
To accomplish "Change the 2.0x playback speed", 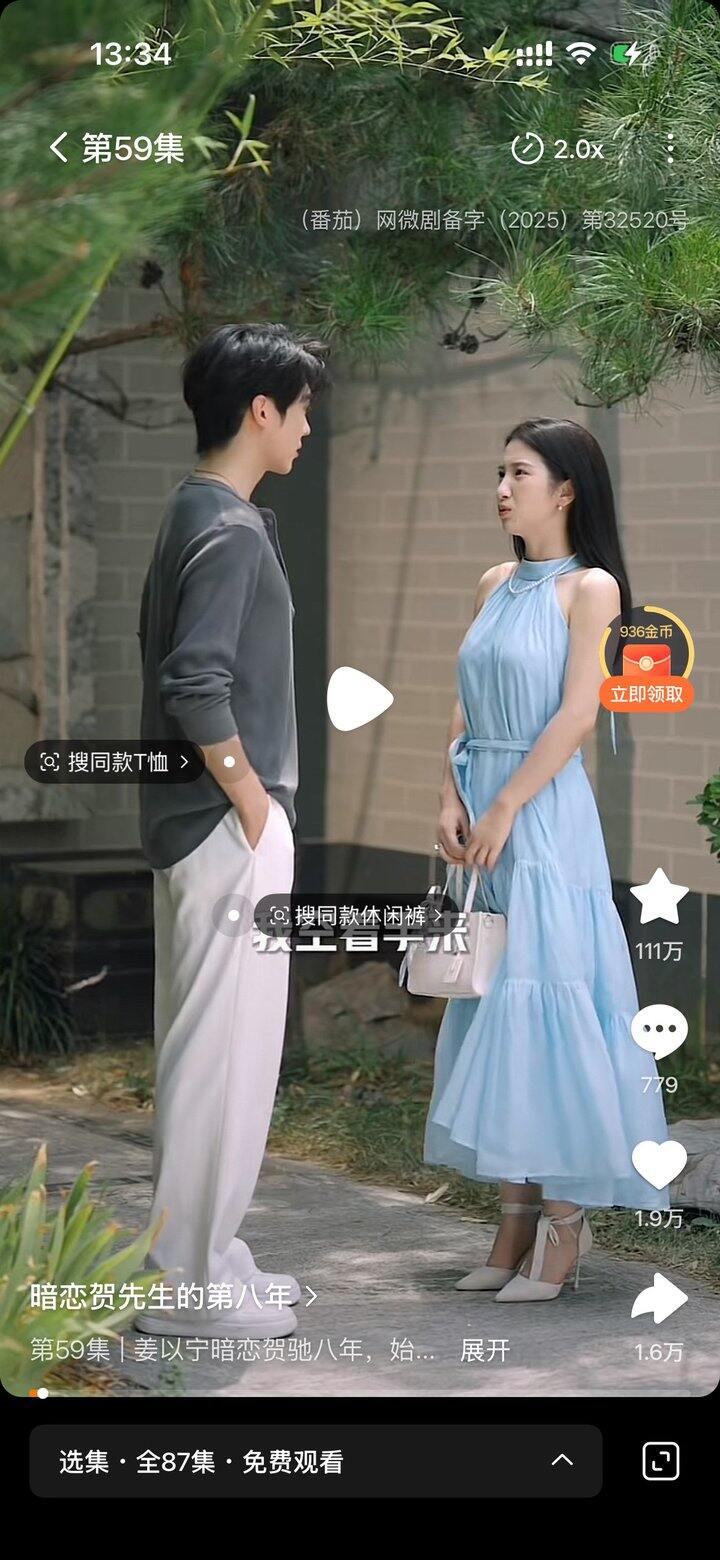I will click(x=557, y=149).
